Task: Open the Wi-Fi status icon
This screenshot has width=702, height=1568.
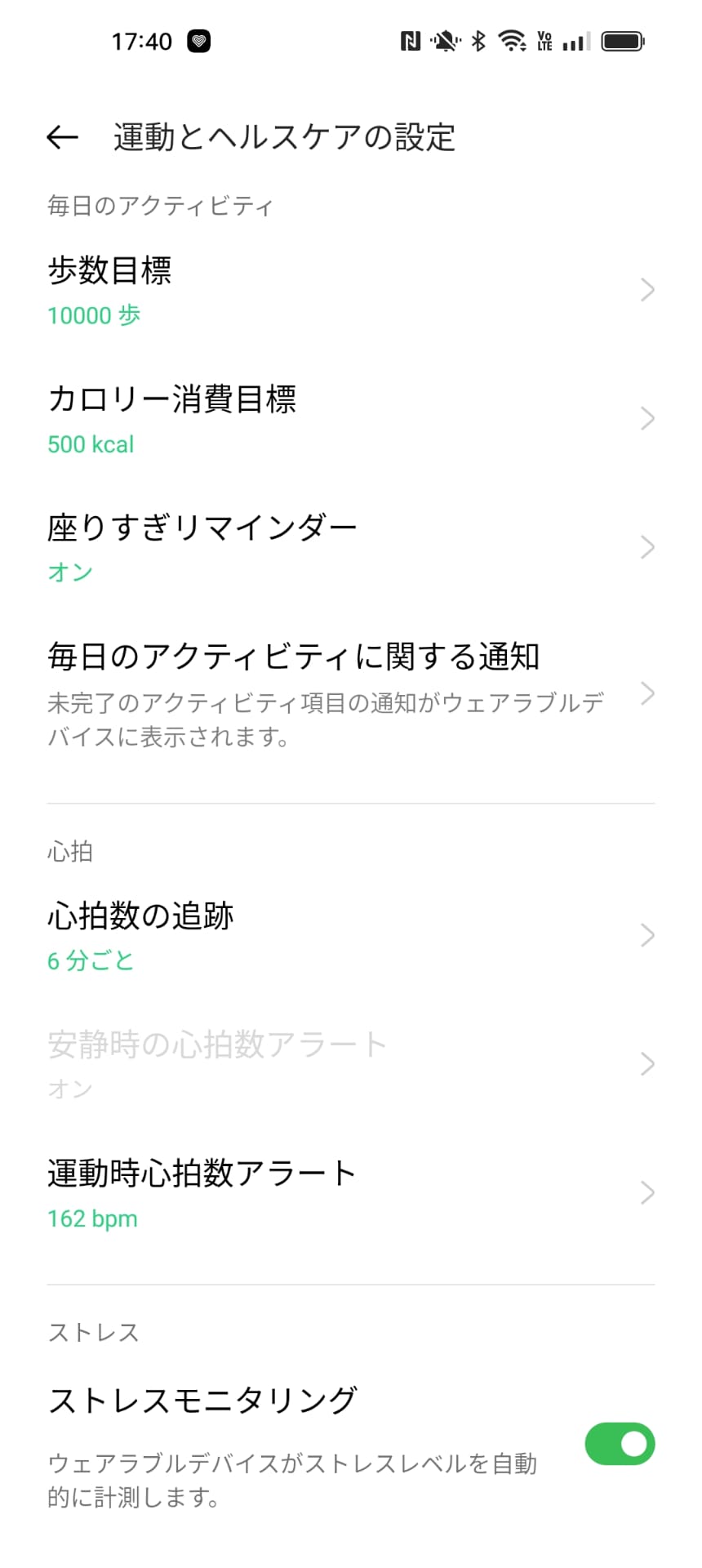Action: [513, 41]
